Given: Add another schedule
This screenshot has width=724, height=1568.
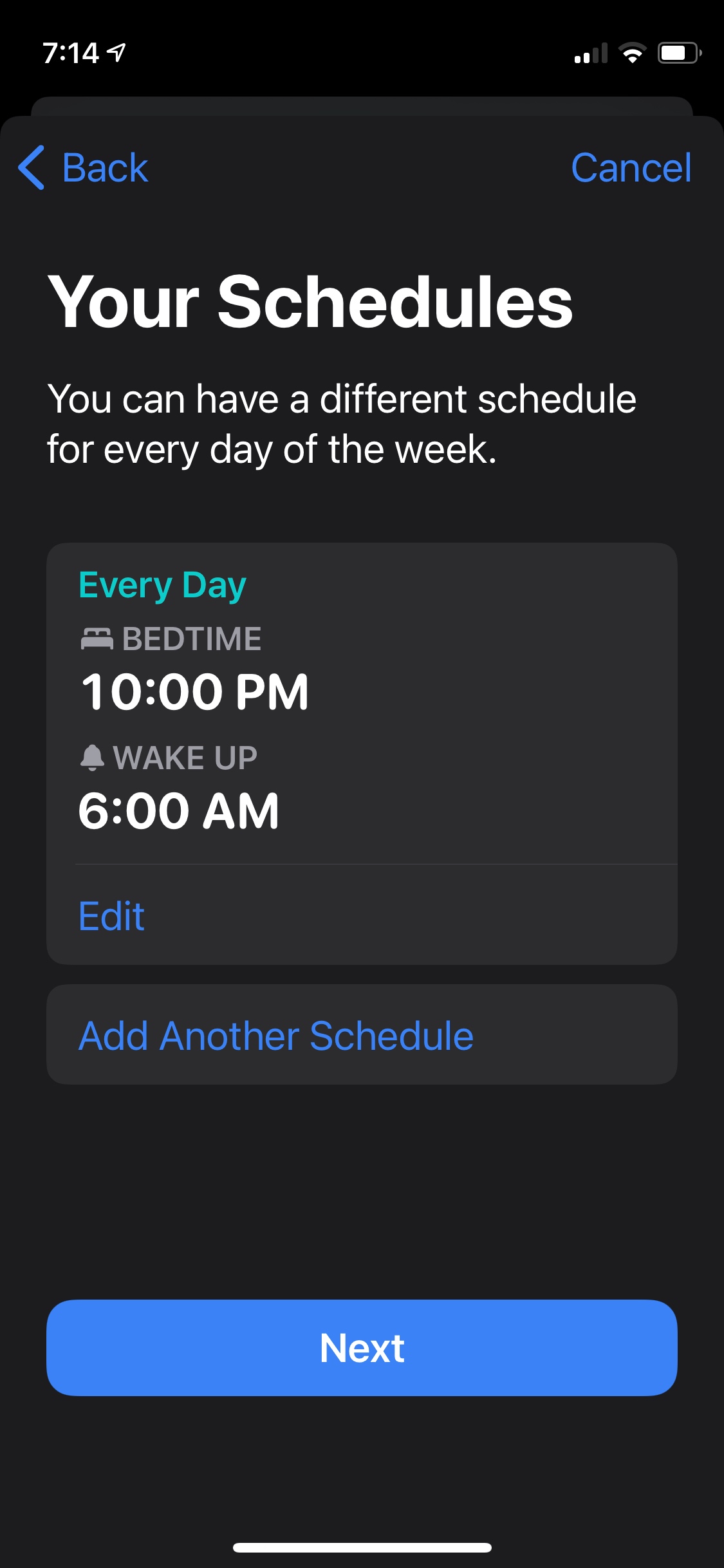Looking at the screenshot, I should click(x=362, y=1034).
